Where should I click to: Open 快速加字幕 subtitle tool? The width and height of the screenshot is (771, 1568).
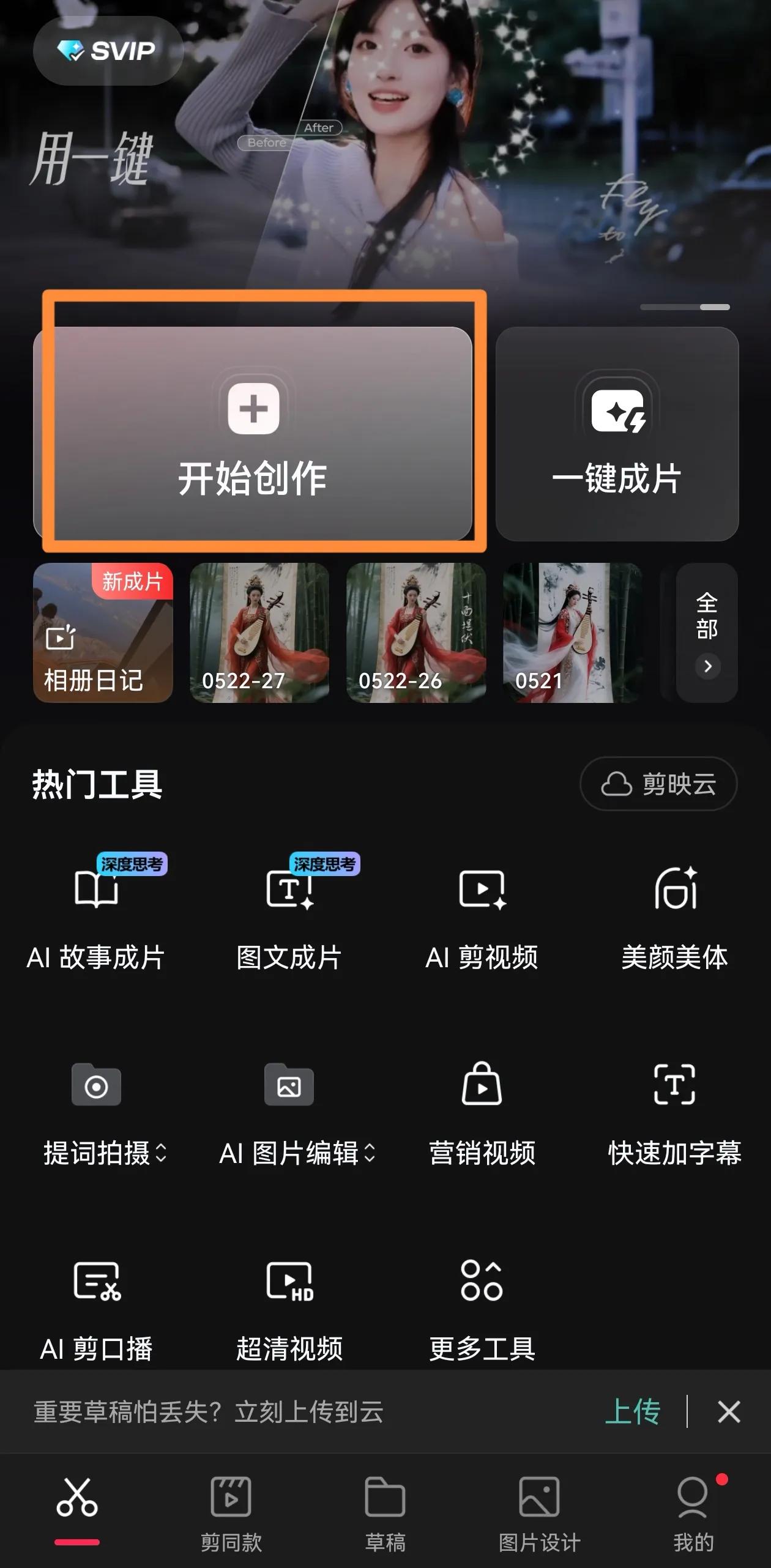(x=674, y=1112)
